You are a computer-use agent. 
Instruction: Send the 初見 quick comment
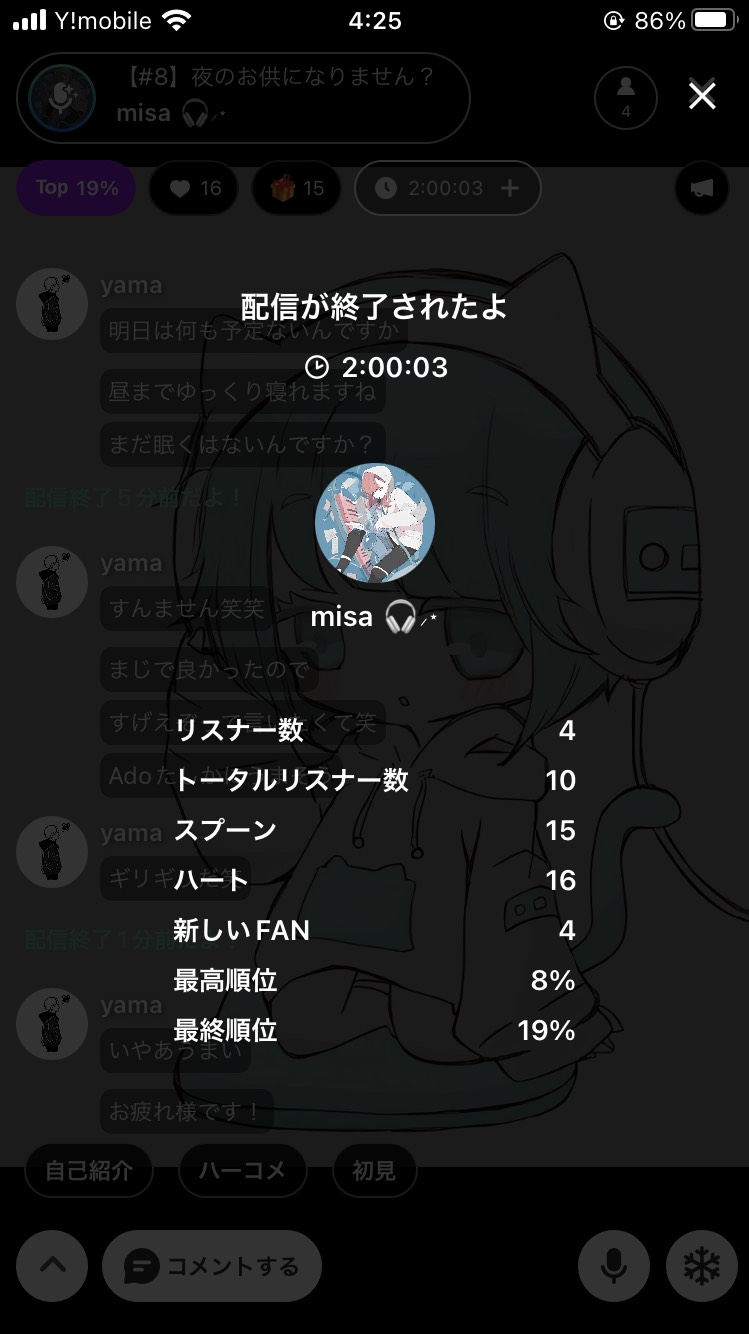pyautogui.click(x=374, y=1170)
